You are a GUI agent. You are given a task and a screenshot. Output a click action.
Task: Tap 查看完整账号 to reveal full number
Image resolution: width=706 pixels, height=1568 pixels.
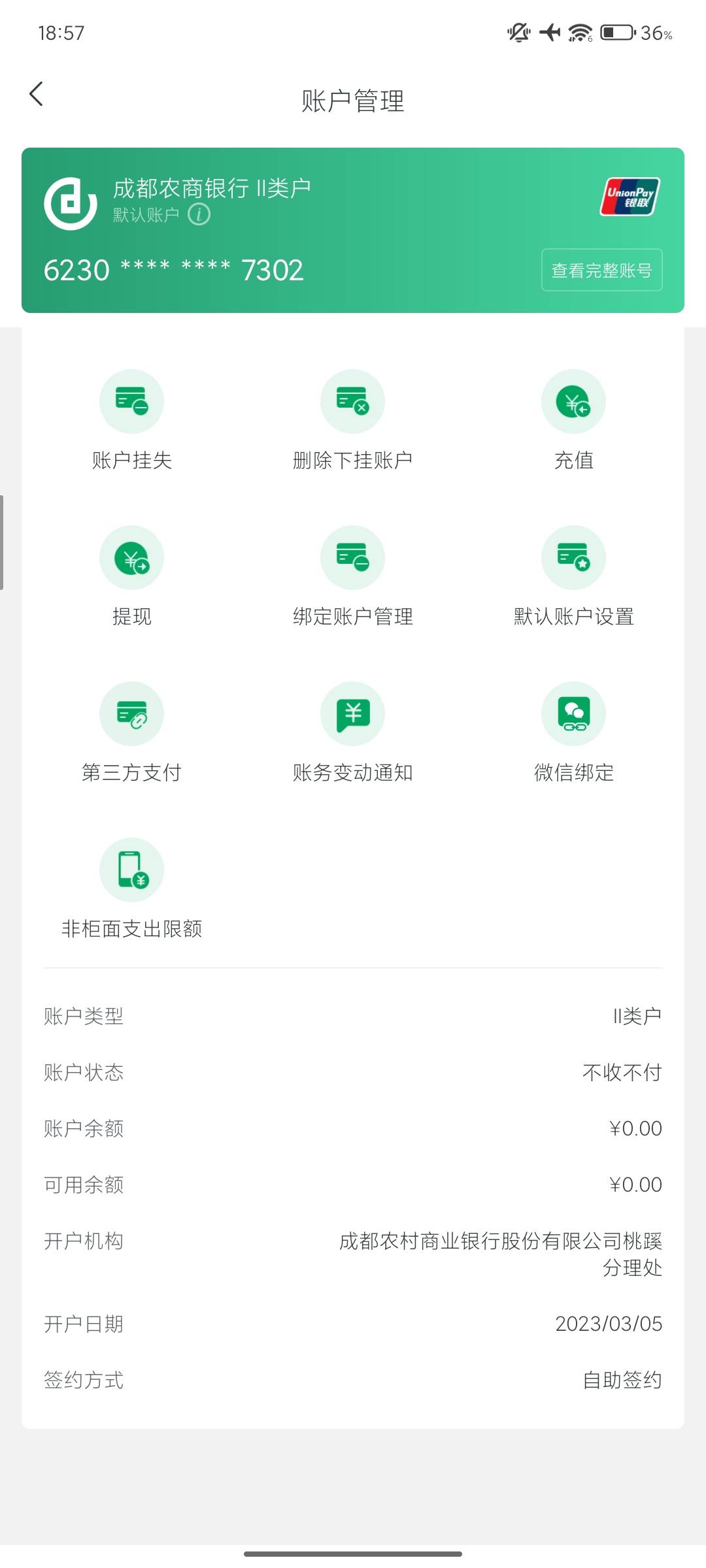click(601, 270)
